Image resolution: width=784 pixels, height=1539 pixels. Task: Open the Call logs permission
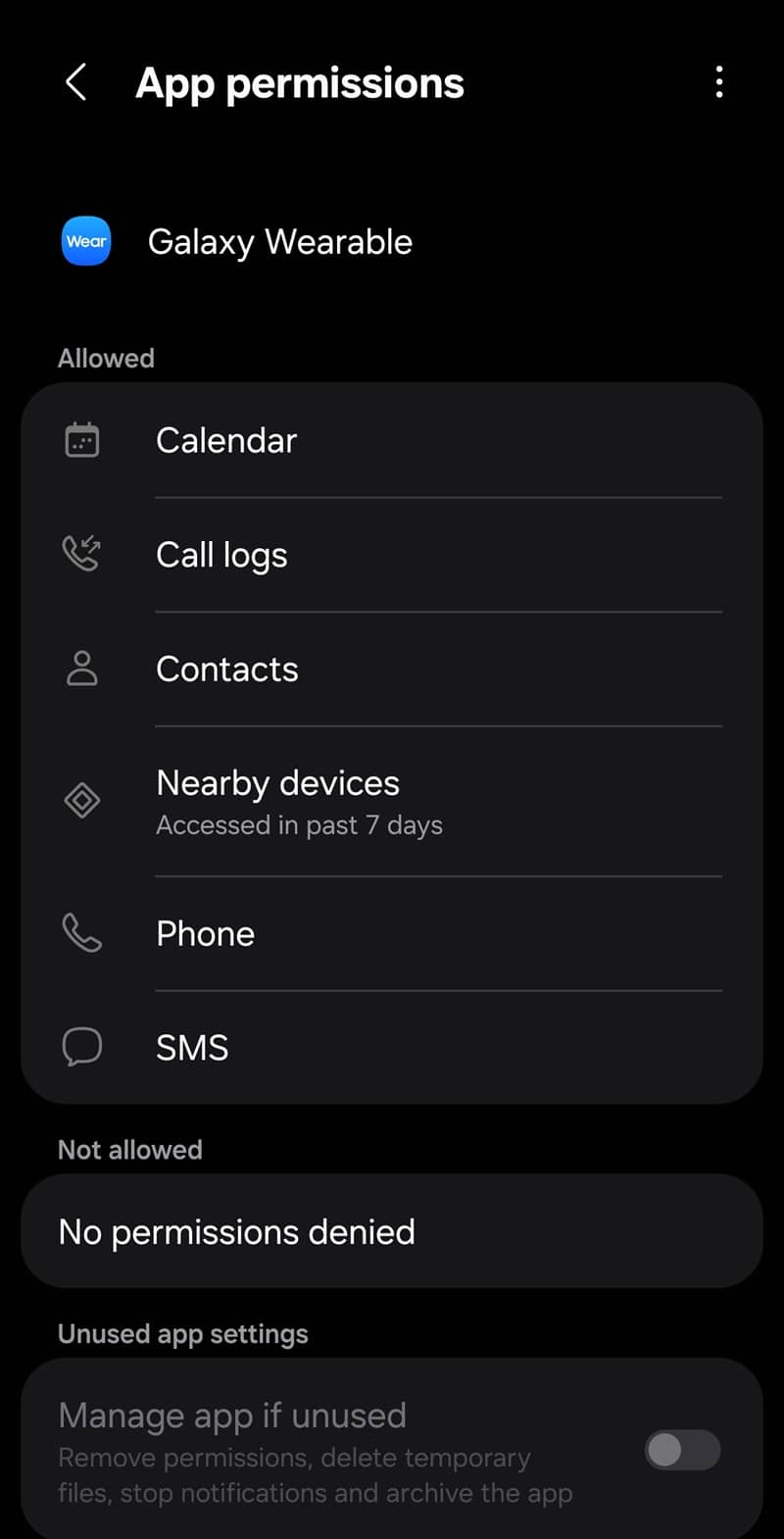(392, 555)
